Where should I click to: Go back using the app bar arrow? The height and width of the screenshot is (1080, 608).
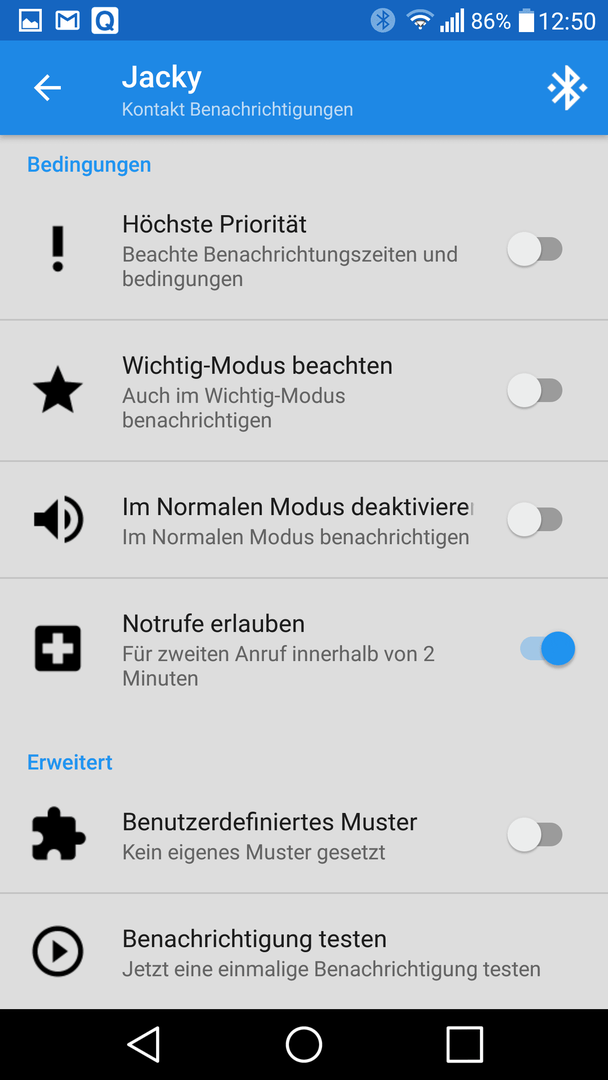coord(48,88)
